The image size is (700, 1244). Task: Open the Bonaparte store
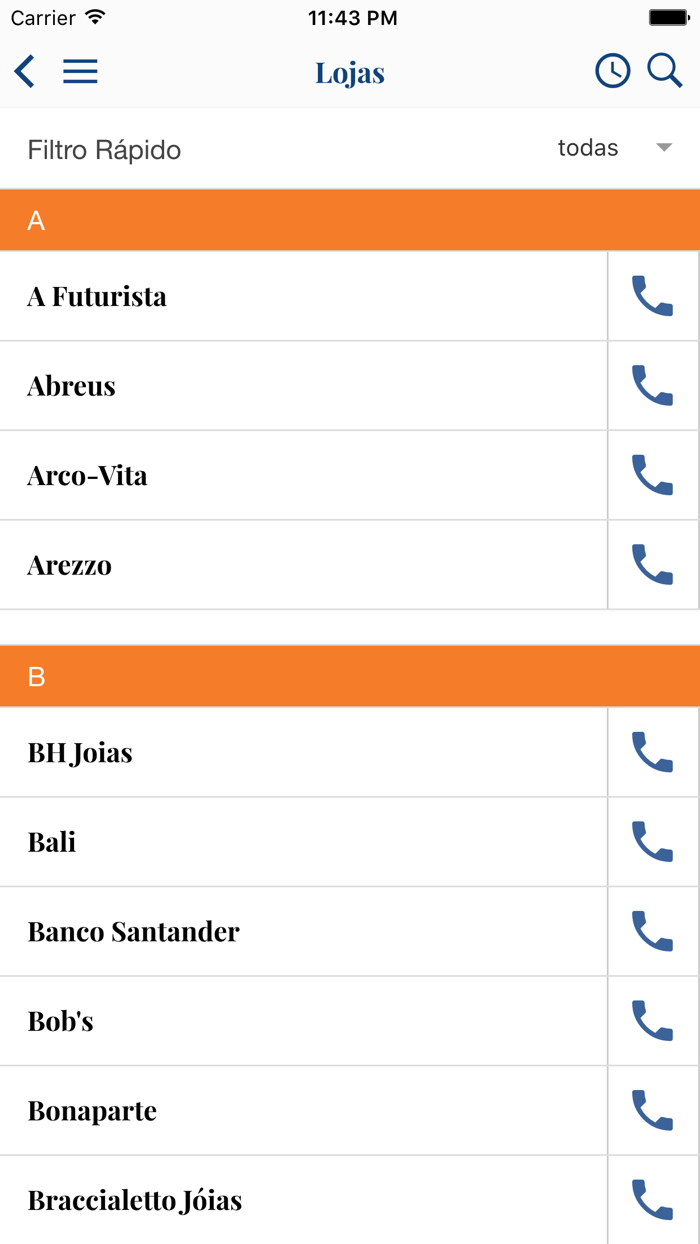pyautogui.click(x=303, y=1110)
